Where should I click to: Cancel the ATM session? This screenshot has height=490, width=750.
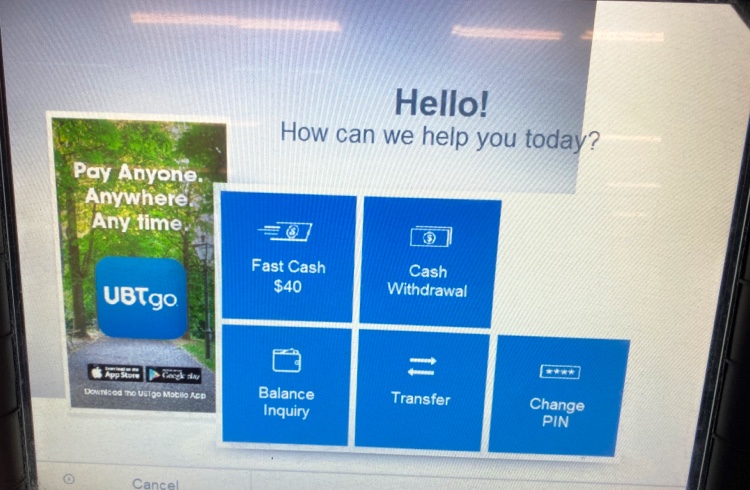pos(155,483)
